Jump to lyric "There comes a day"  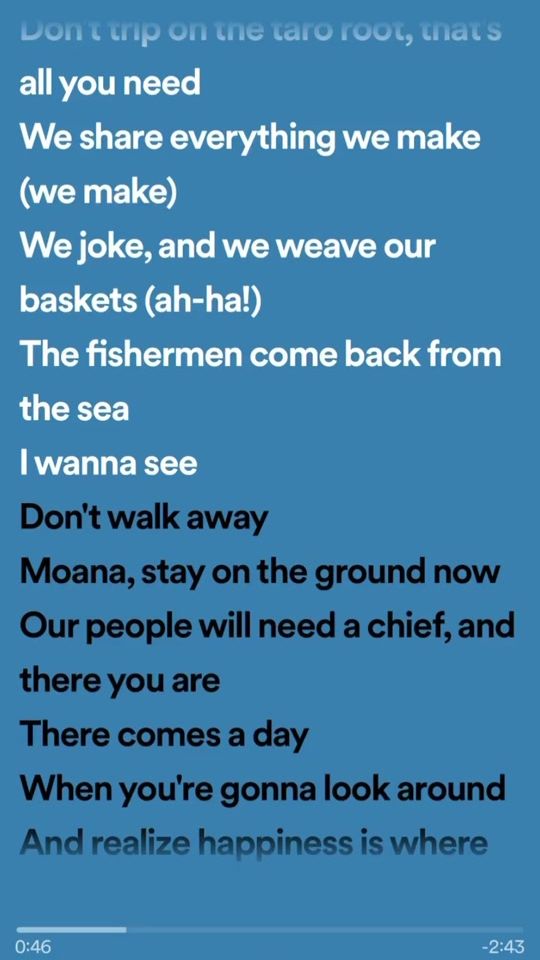pos(163,735)
